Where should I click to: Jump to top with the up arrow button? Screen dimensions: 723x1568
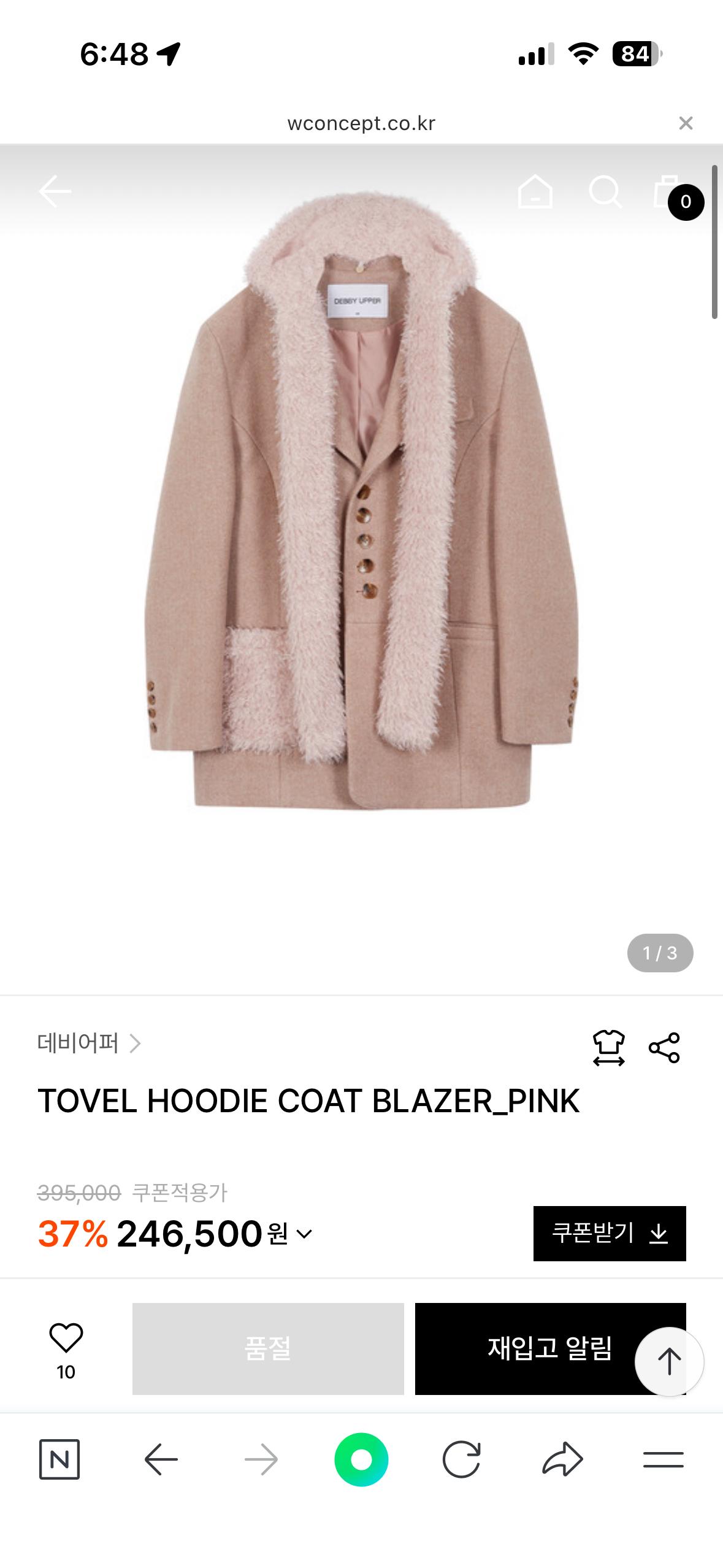coord(669,1362)
